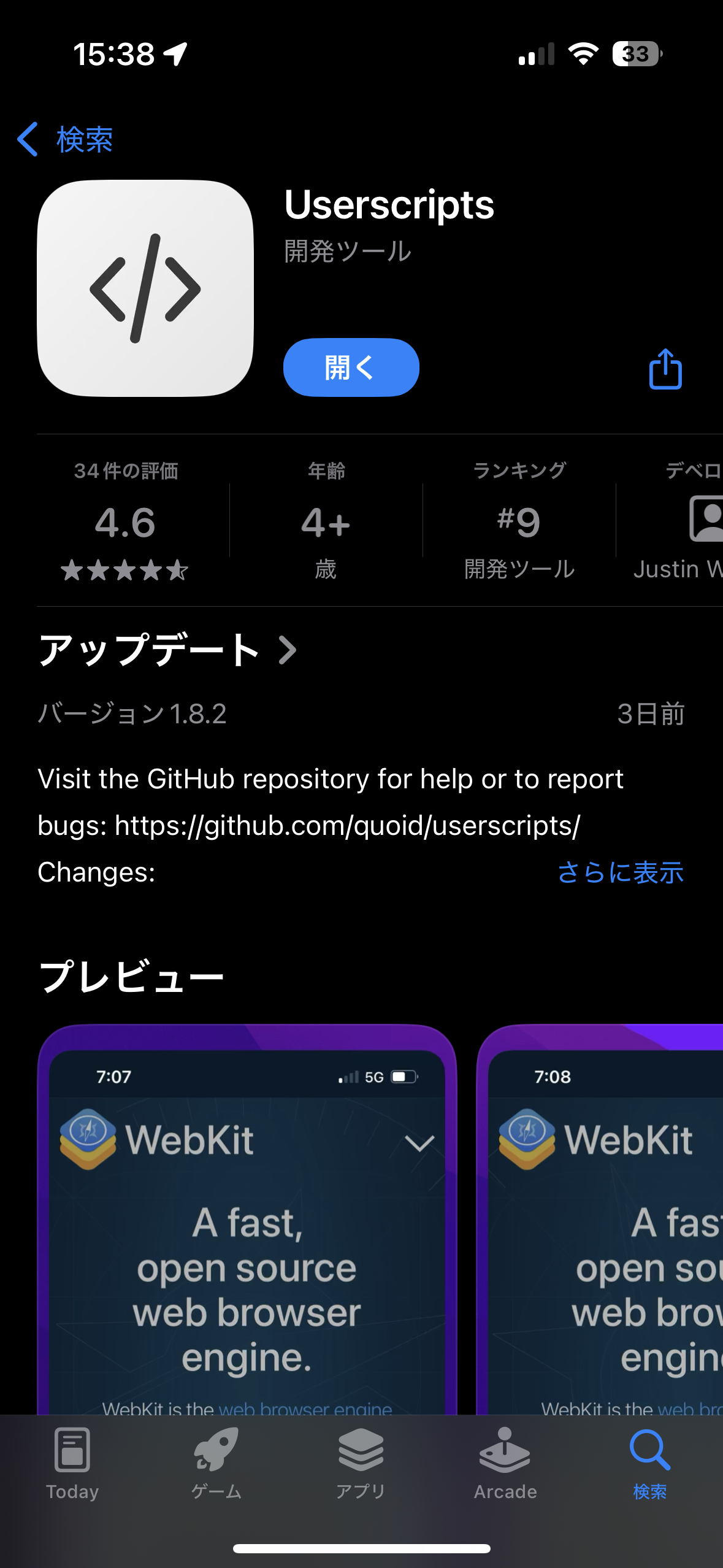Switch to the ゲーム tab
The height and width of the screenshot is (1568, 723).
click(216, 1464)
